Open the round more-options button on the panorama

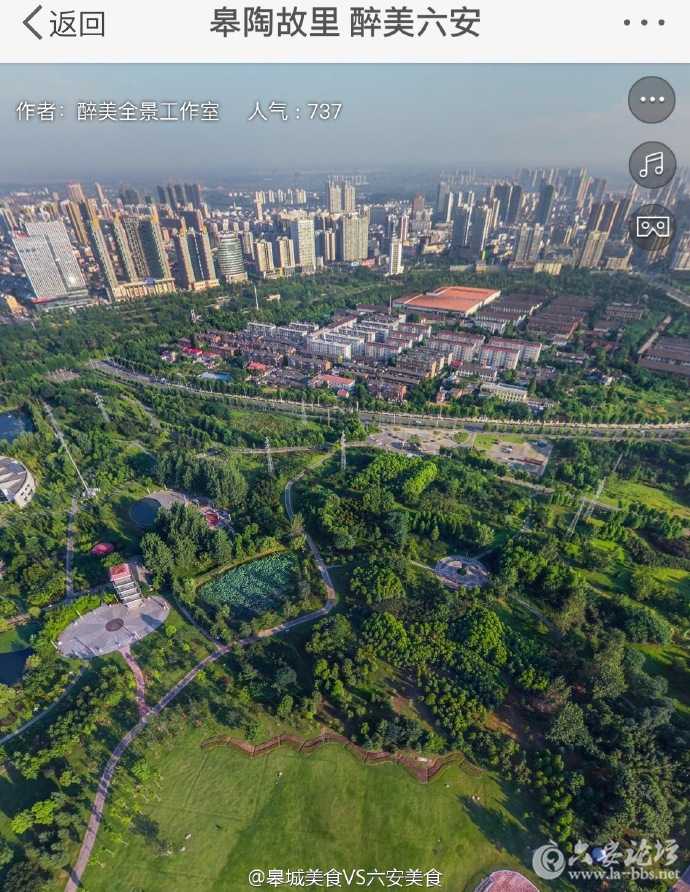[x=652, y=100]
